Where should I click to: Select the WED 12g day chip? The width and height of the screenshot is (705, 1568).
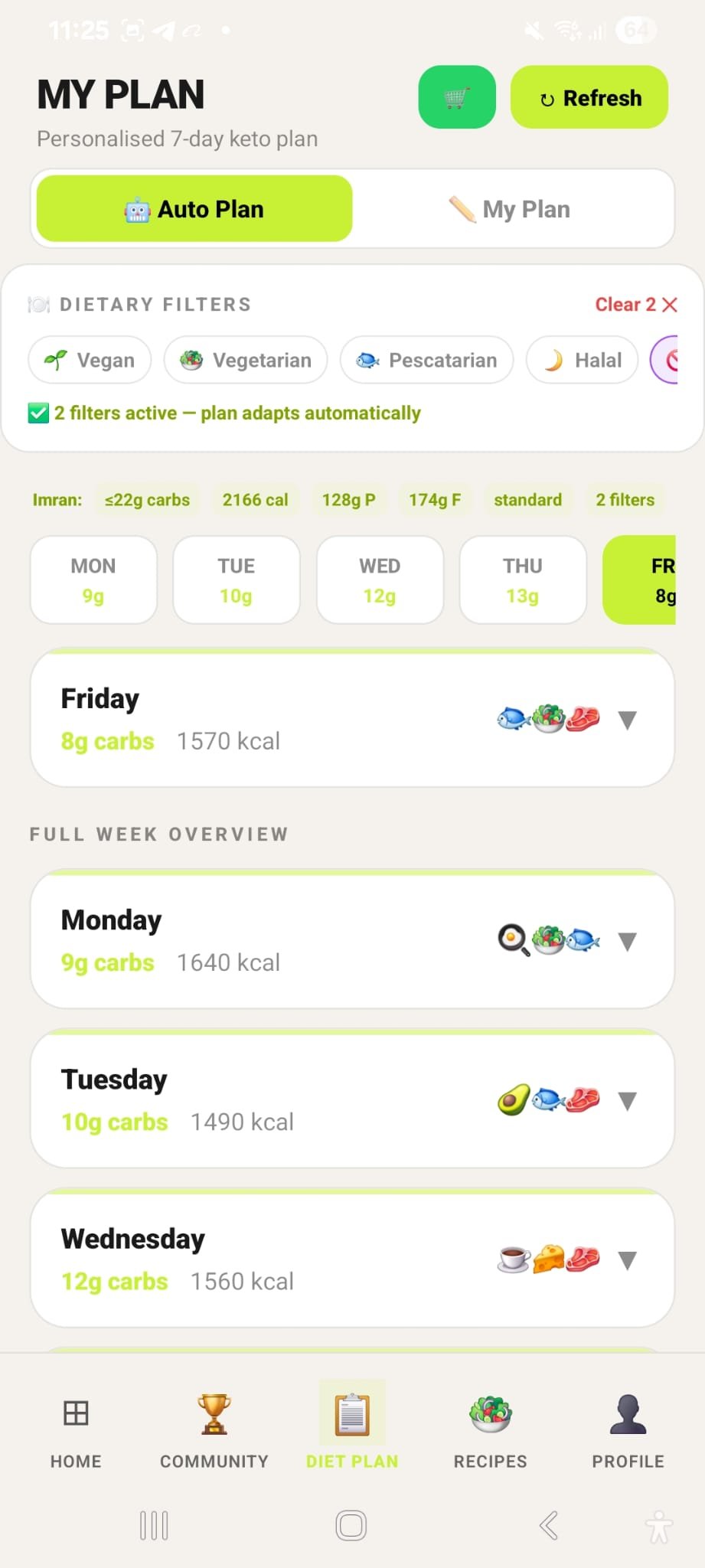[380, 580]
